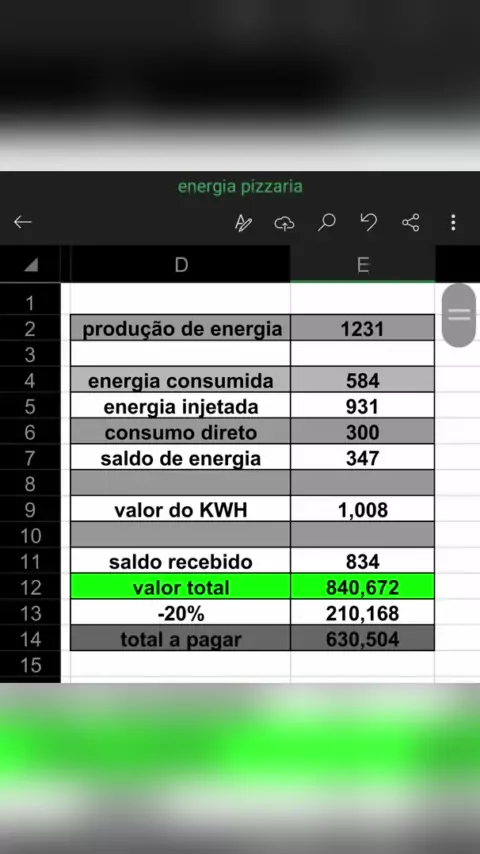480x854 pixels.
Task: Select row 9 header
Action: (31, 510)
